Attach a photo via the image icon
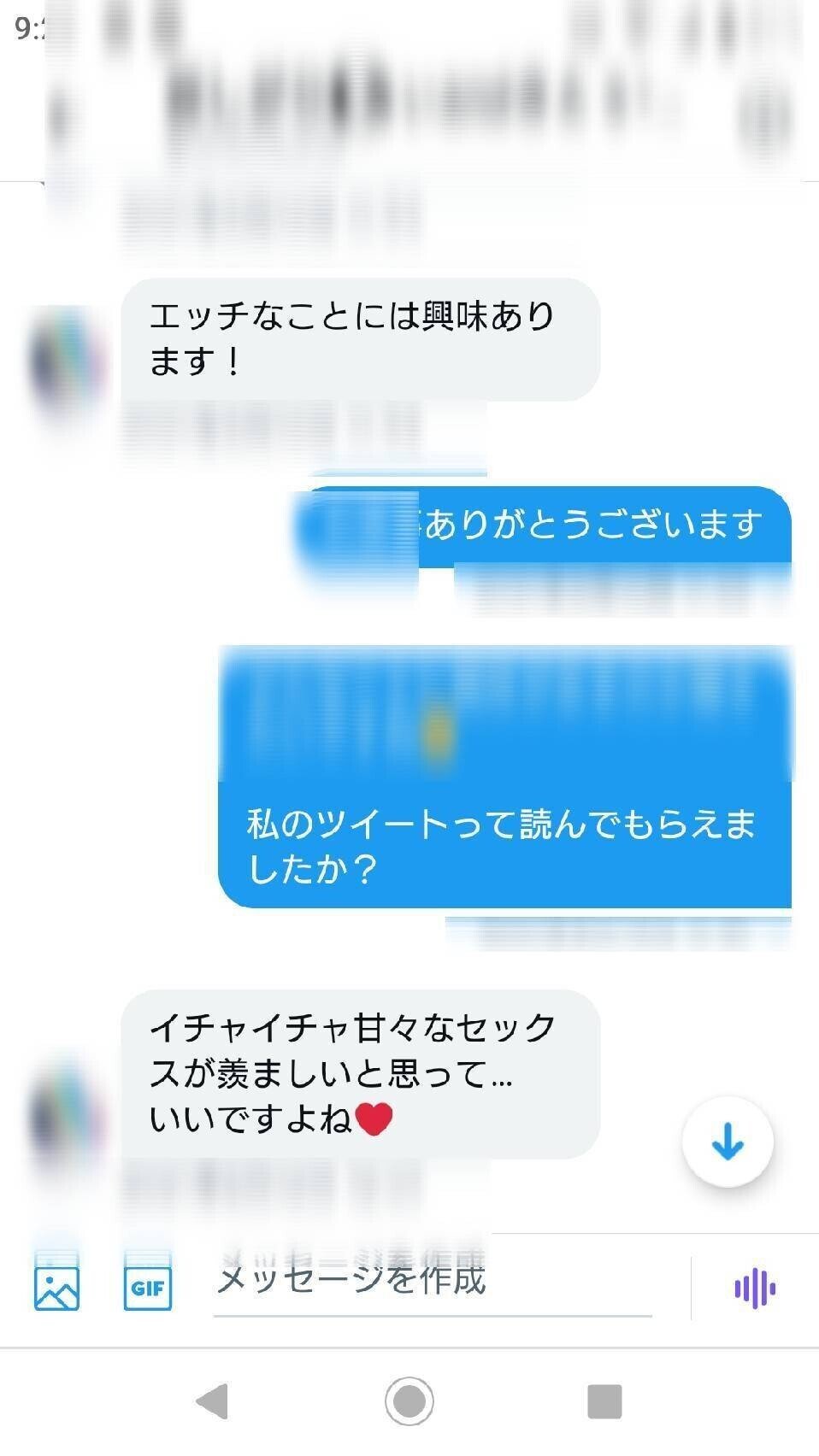The width and height of the screenshot is (819, 1456). (x=56, y=1287)
